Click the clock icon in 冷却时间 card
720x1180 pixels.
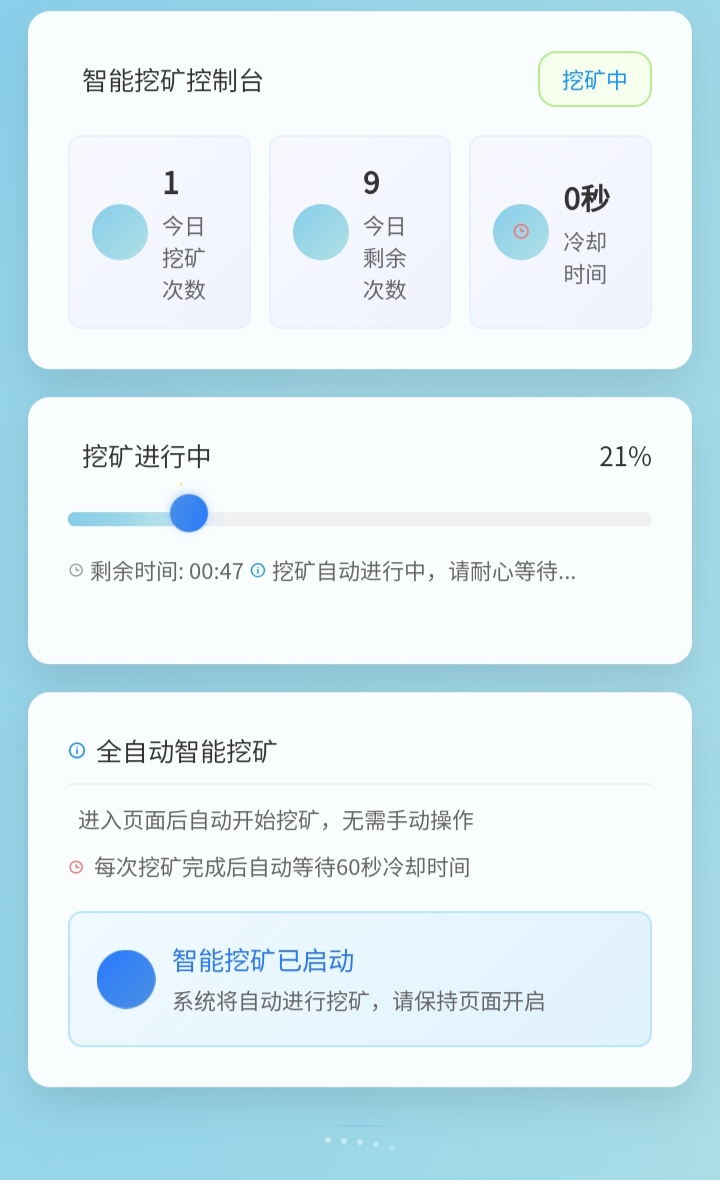521,231
